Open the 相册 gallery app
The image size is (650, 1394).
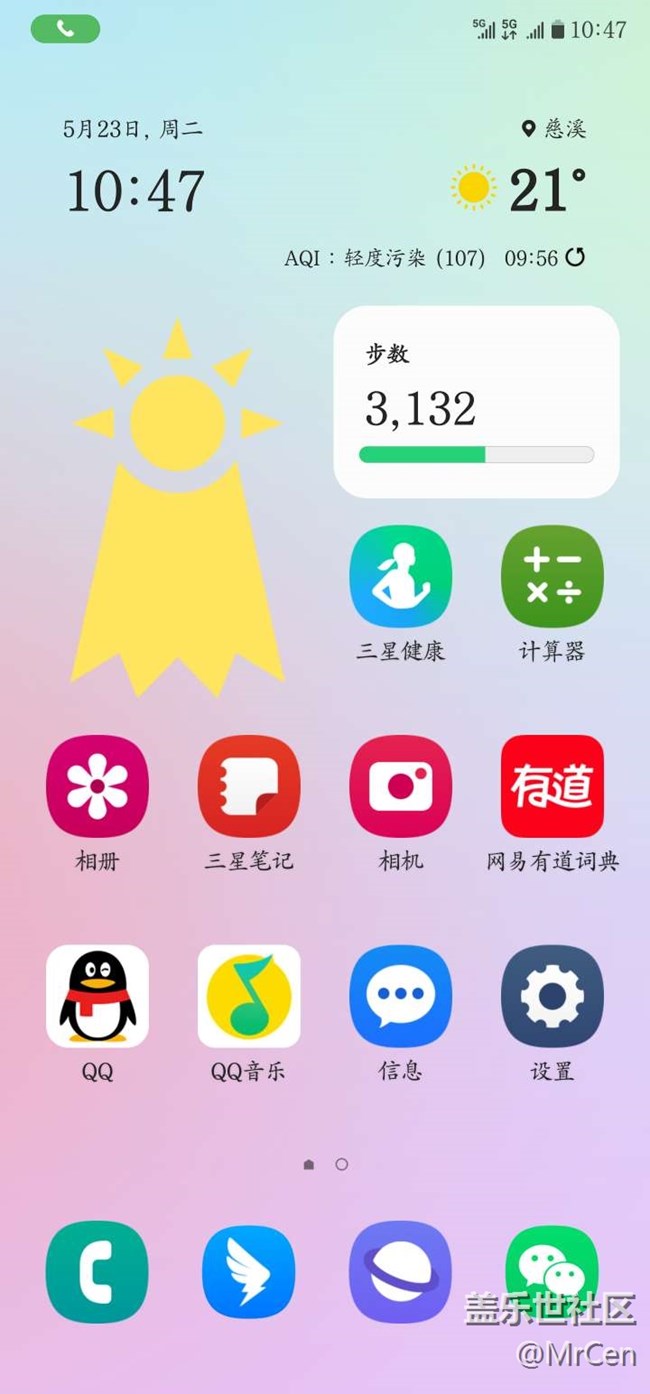pos(97,787)
